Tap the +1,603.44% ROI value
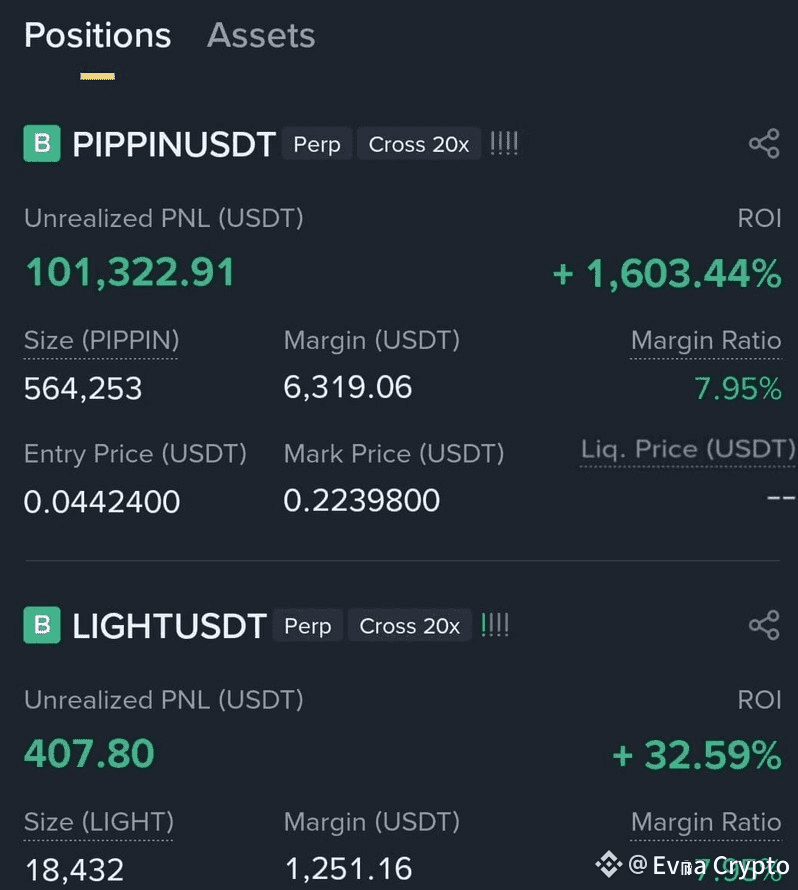Image resolution: width=798 pixels, height=890 pixels. coord(665,271)
